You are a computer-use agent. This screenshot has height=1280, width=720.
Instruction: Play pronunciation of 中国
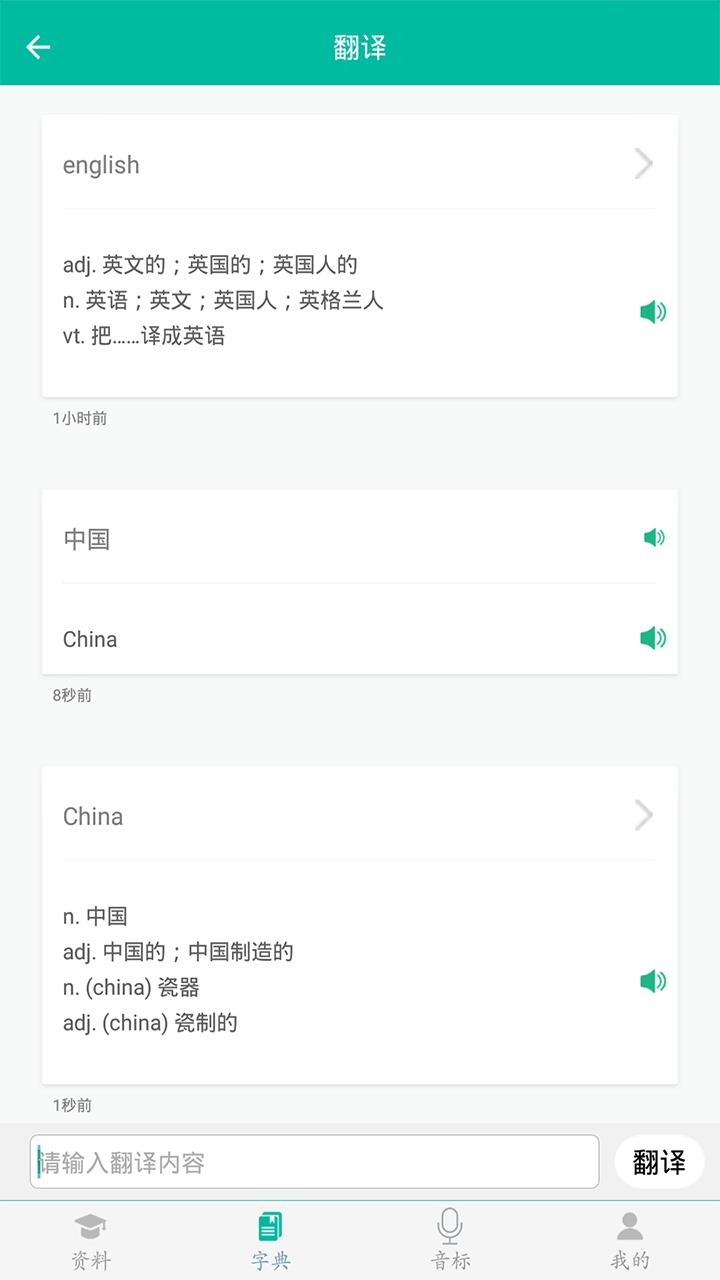pyautogui.click(x=653, y=537)
